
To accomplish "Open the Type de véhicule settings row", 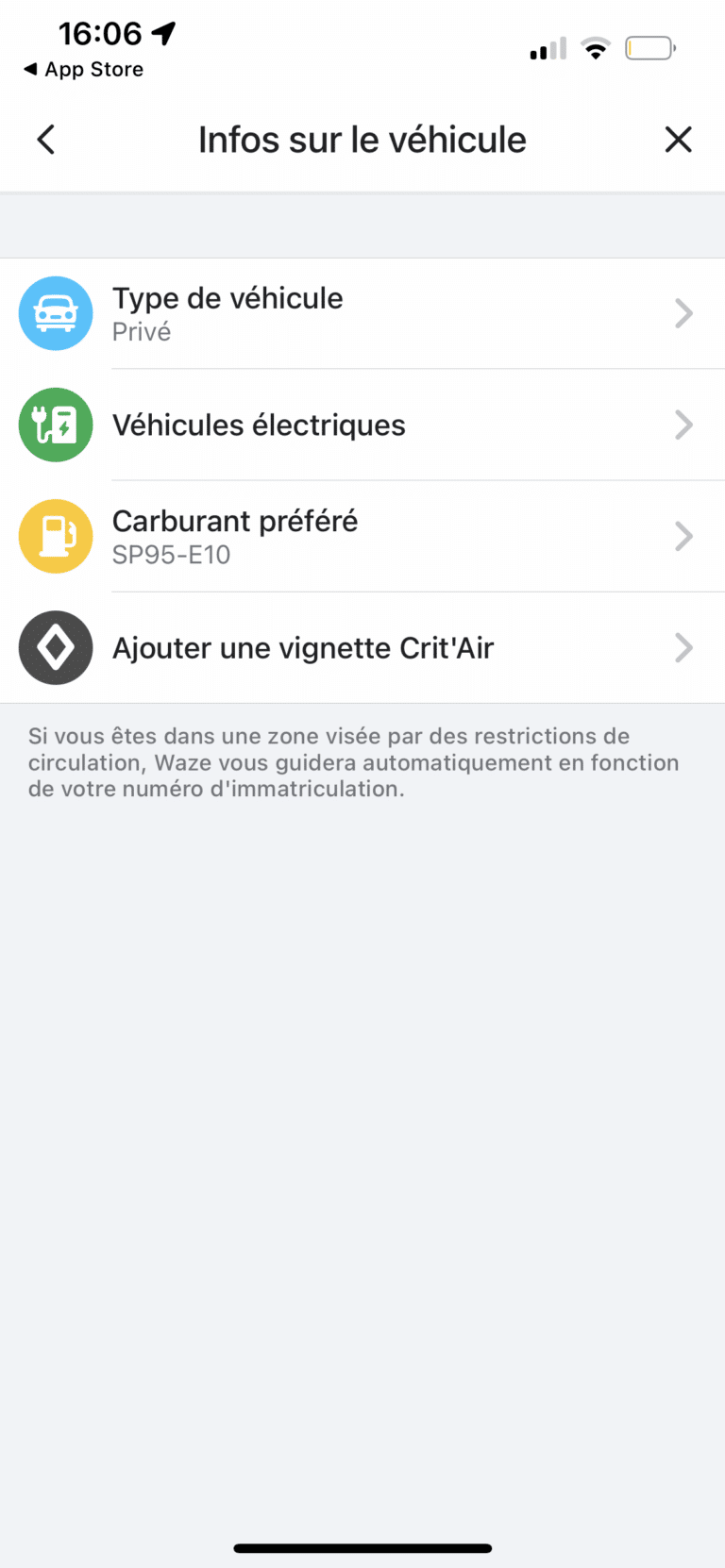I will [362, 313].
